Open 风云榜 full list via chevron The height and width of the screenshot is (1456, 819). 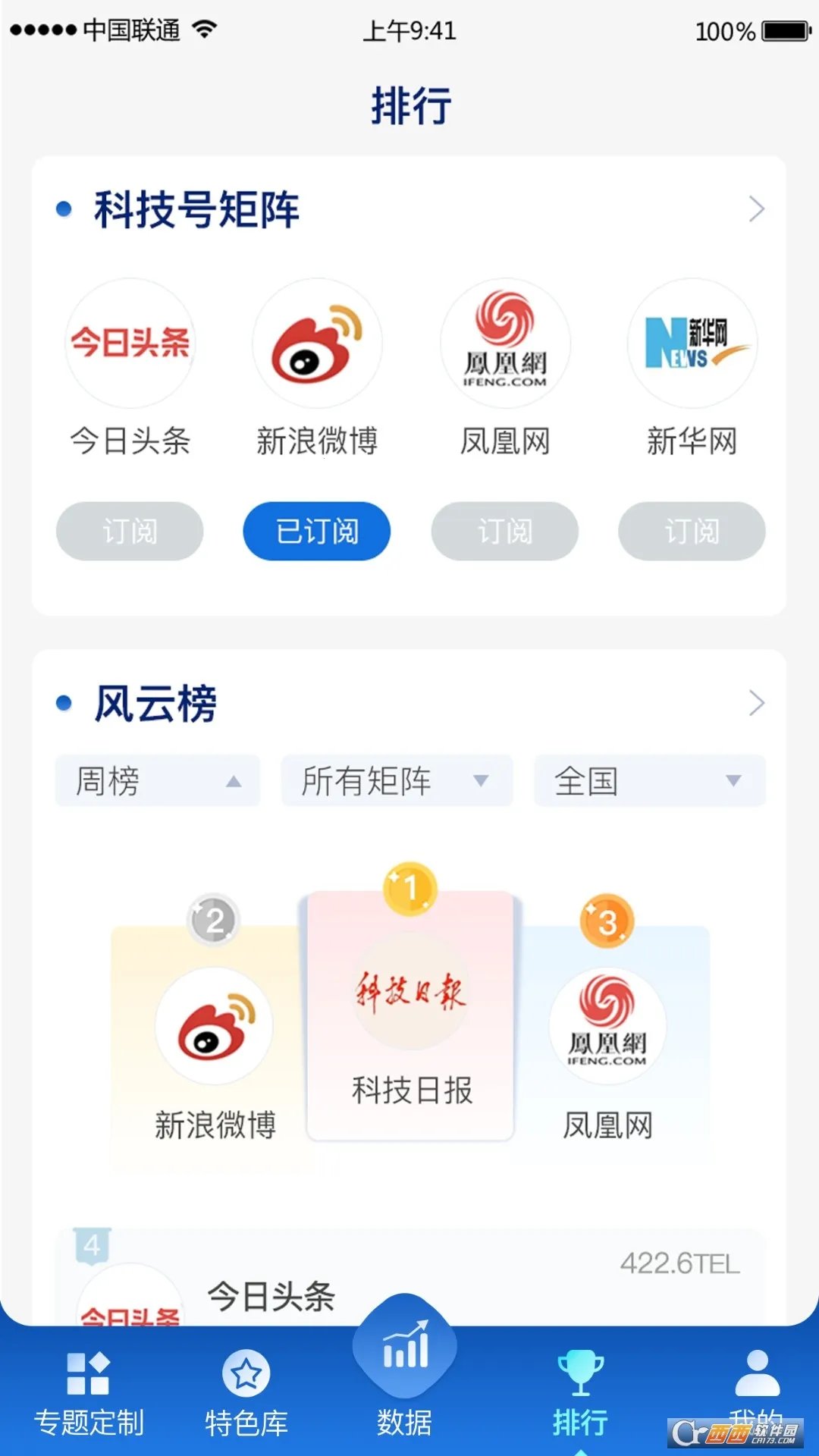point(756,703)
